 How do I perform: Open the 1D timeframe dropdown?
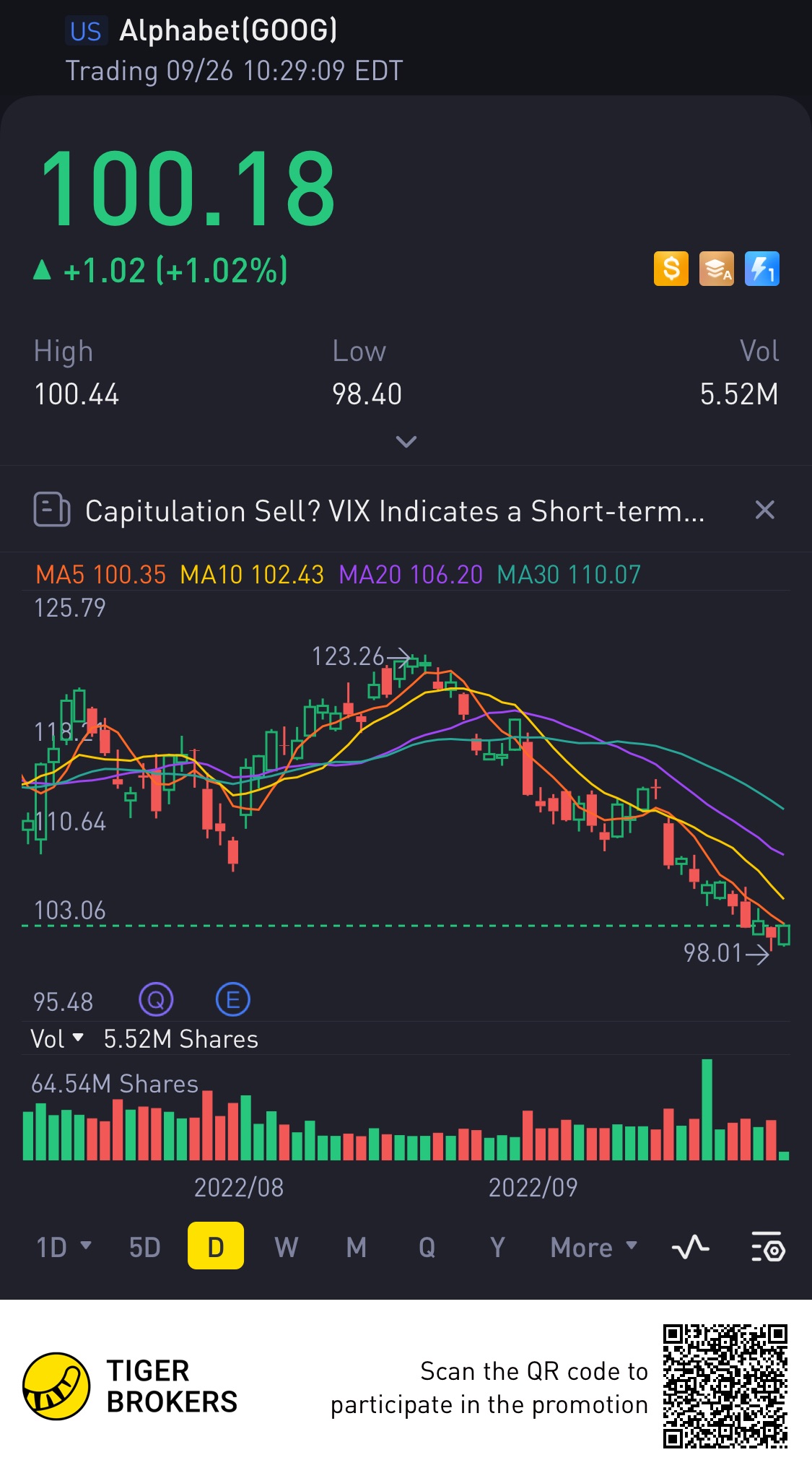pyautogui.click(x=64, y=1247)
